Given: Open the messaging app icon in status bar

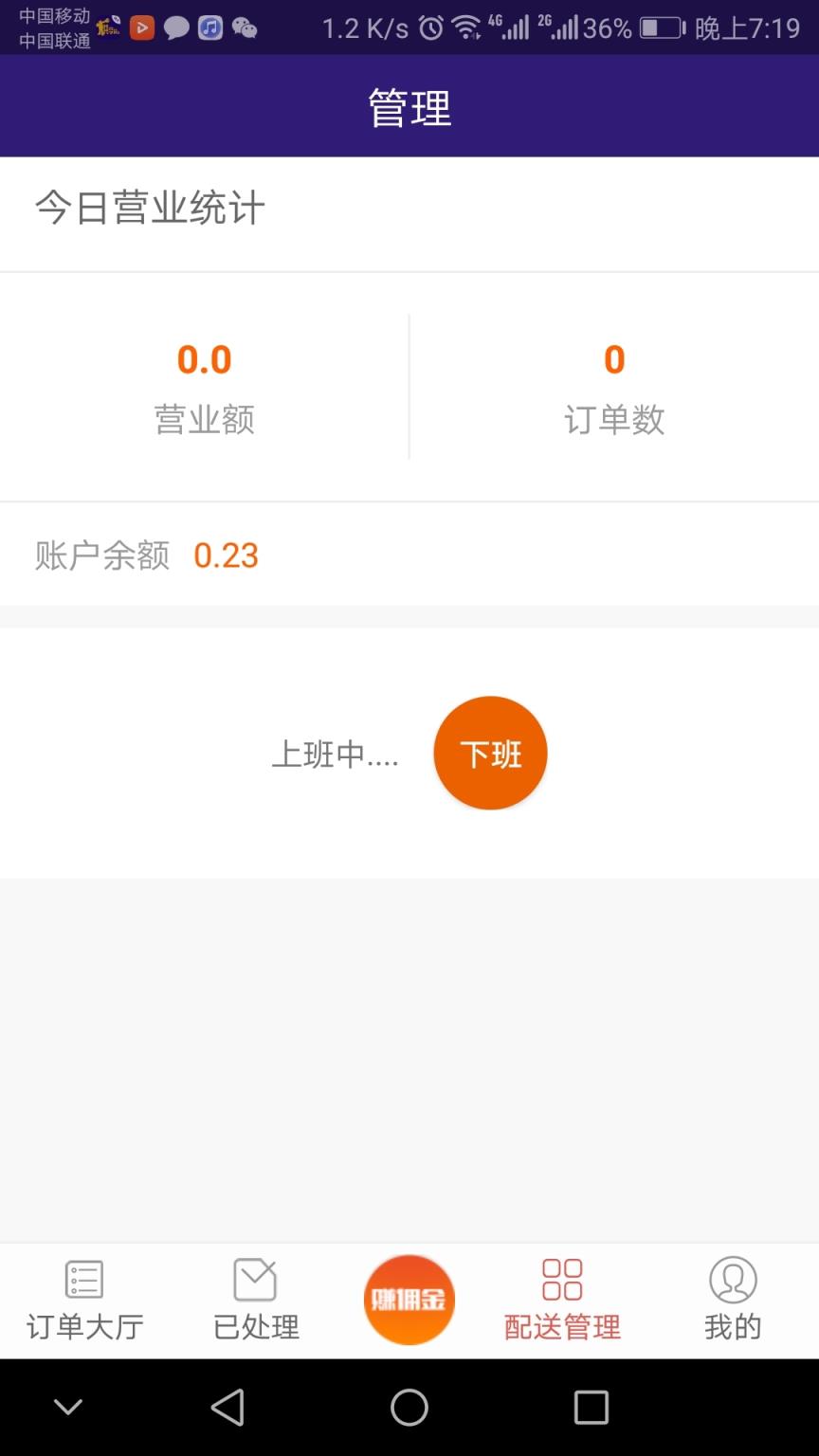Looking at the screenshot, I should pos(177,27).
